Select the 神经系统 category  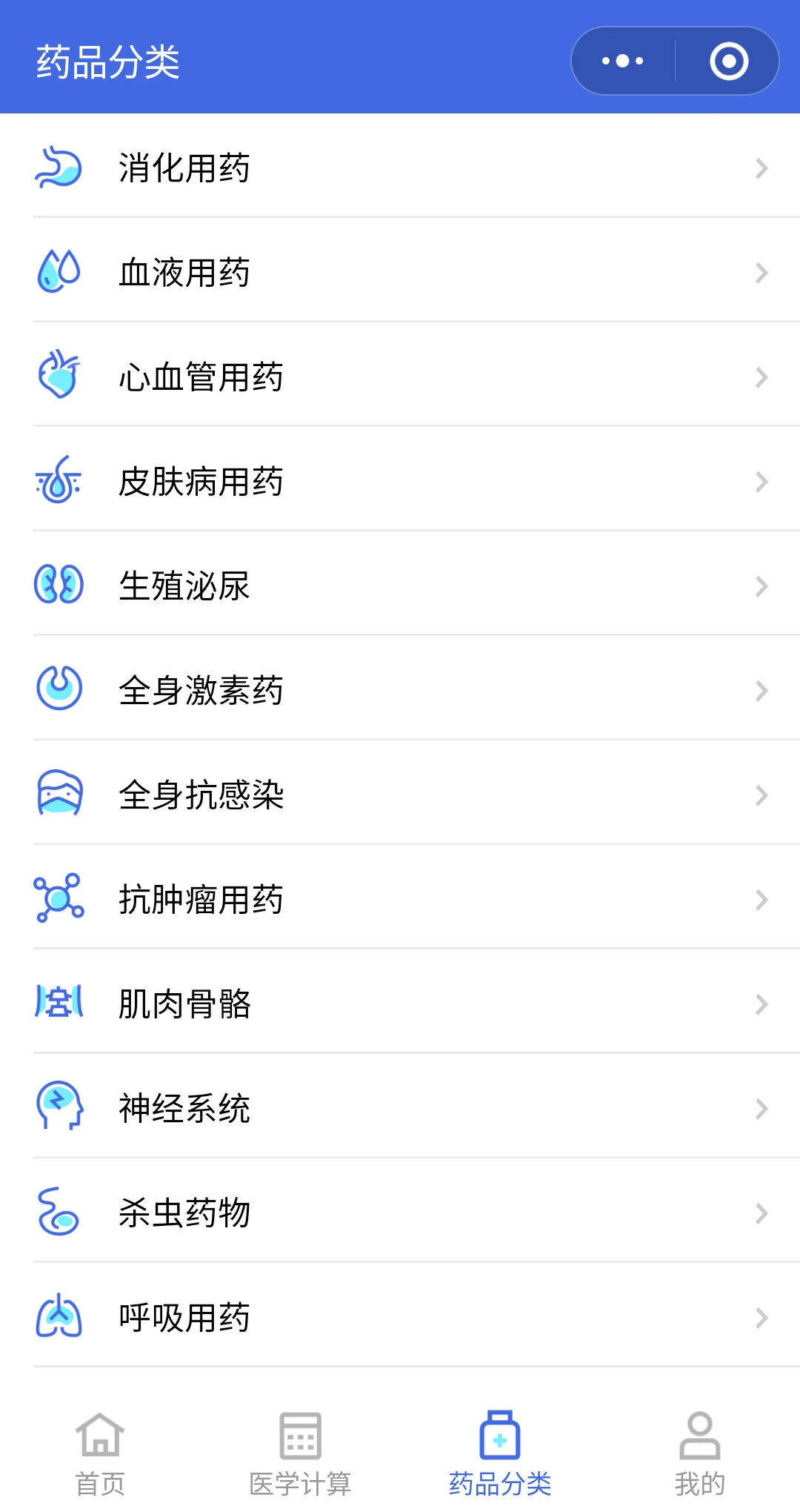400,1108
